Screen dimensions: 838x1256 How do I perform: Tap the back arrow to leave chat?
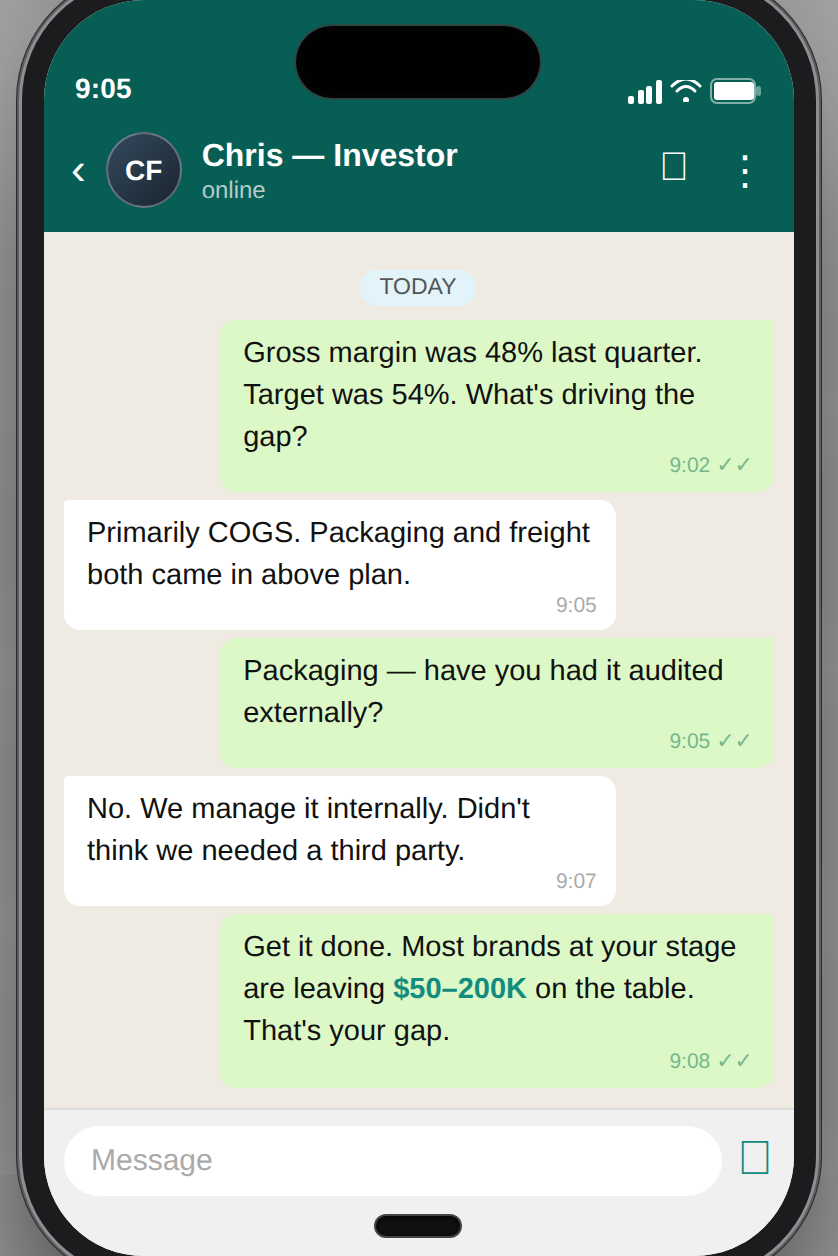tap(78, 171)
